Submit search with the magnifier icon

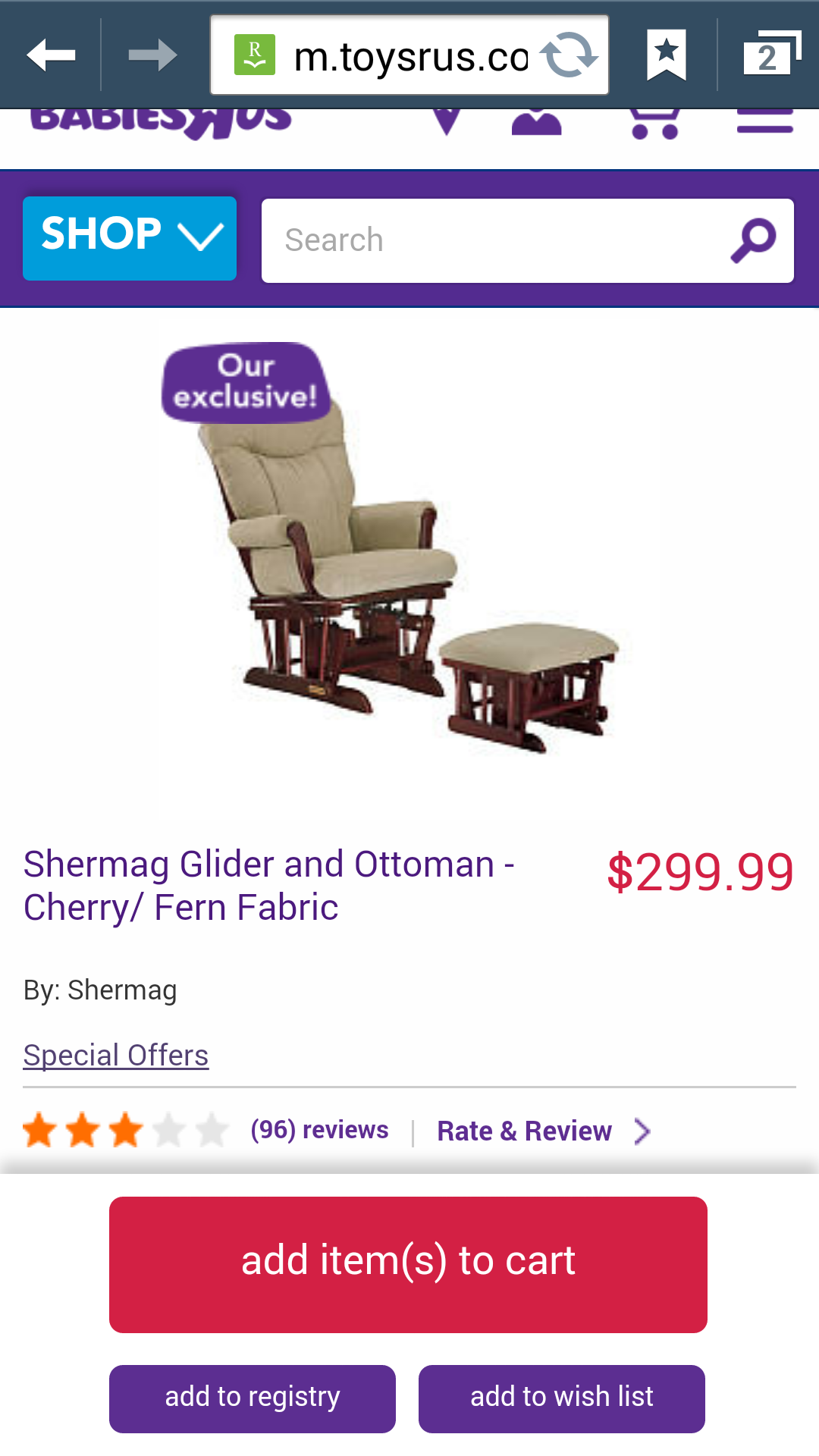753,240
